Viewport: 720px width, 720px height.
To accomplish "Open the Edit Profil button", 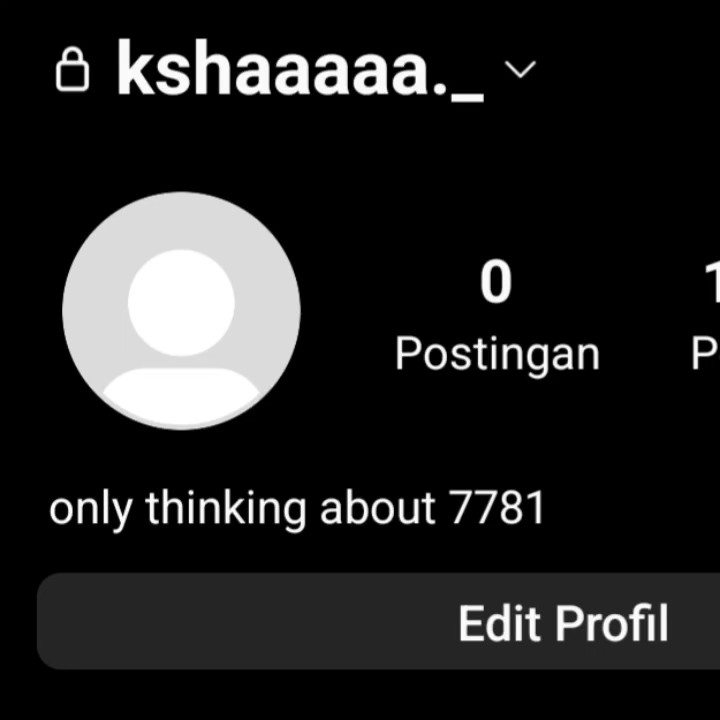I will tap(378, 621).
